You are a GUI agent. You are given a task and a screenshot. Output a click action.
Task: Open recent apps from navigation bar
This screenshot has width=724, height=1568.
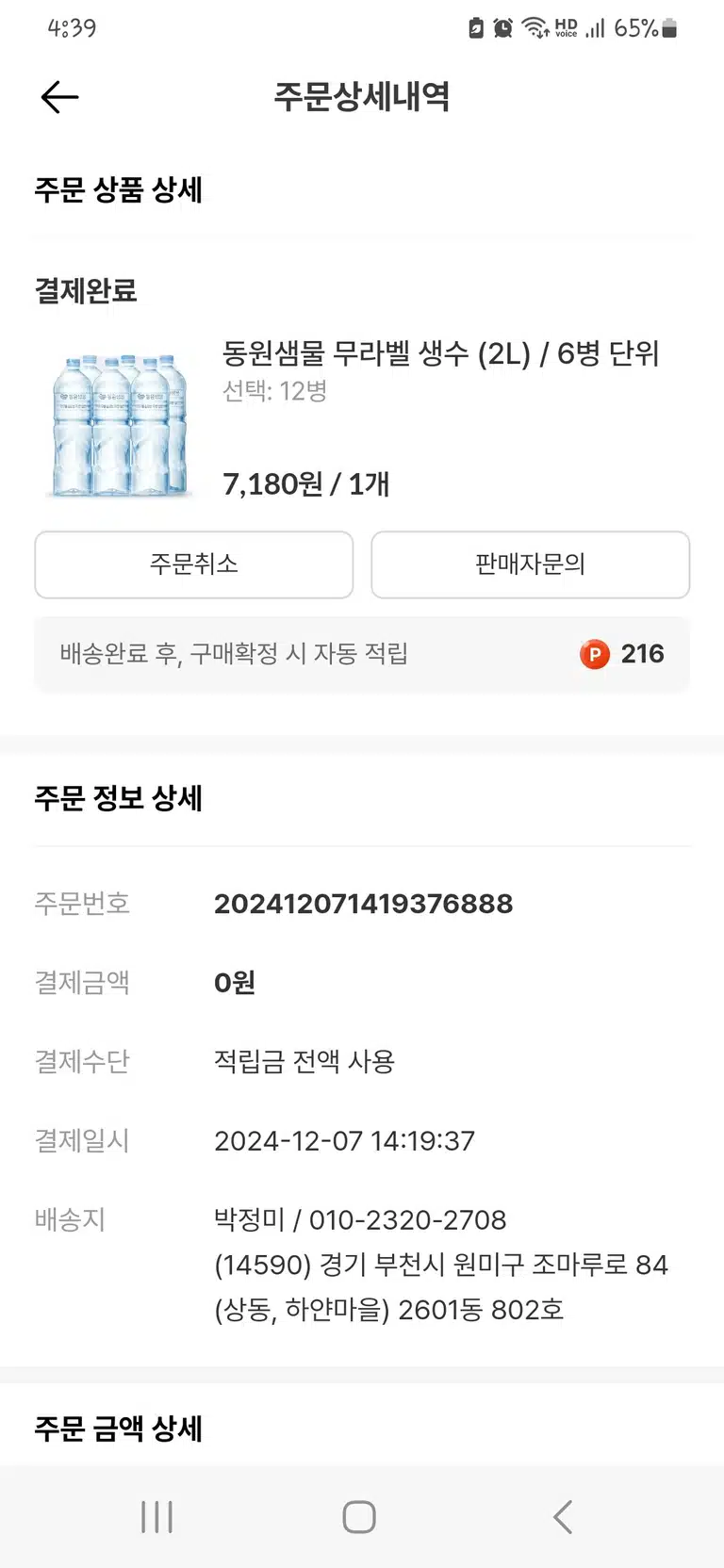[156, 1517]
